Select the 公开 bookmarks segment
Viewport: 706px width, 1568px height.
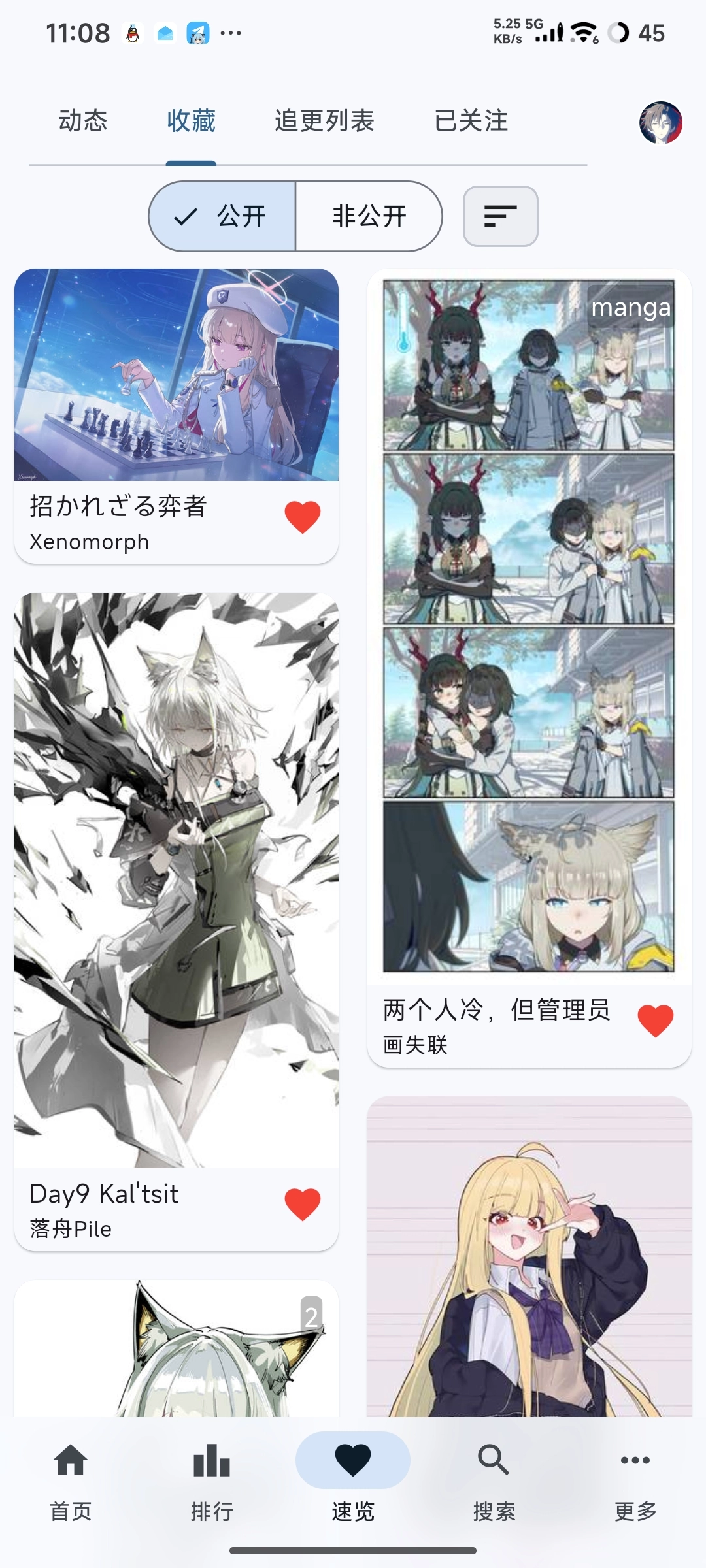[223, 216]
